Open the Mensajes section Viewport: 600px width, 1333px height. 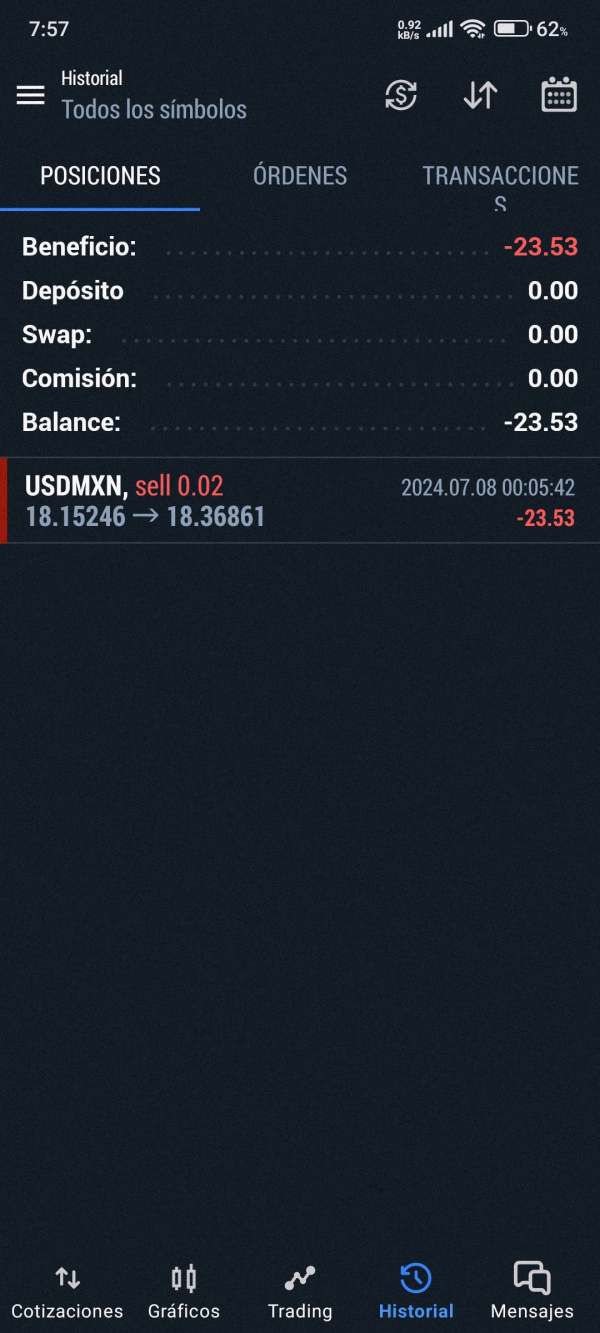532,1292
